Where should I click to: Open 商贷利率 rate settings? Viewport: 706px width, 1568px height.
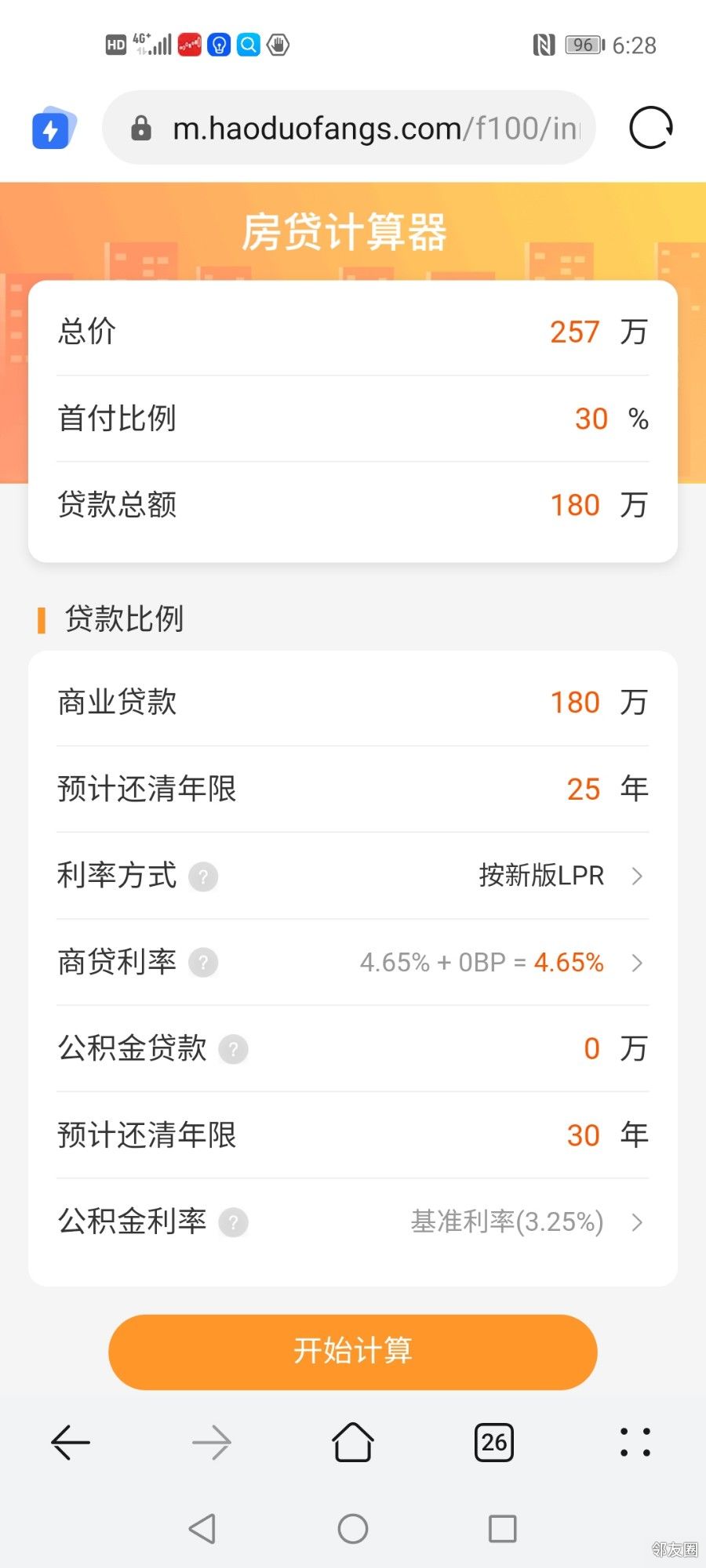click(502, 962)
